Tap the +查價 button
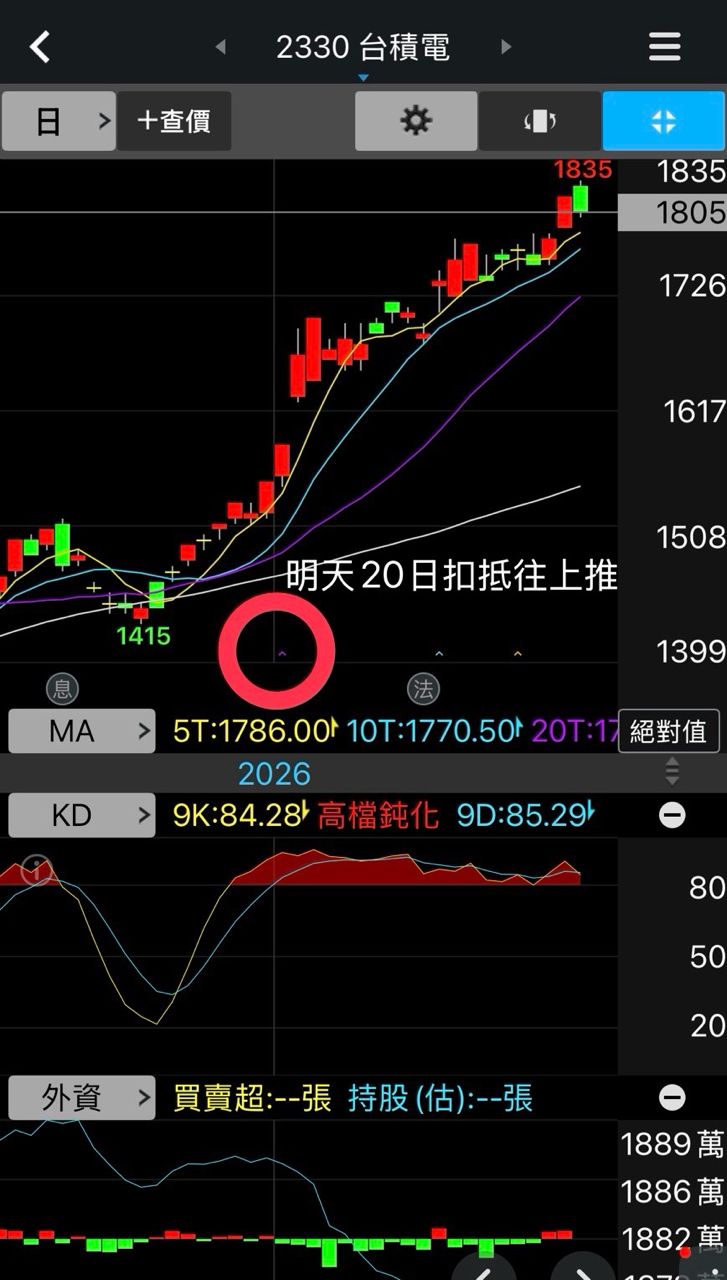727x1280 pixels. [x=174, y=121]
